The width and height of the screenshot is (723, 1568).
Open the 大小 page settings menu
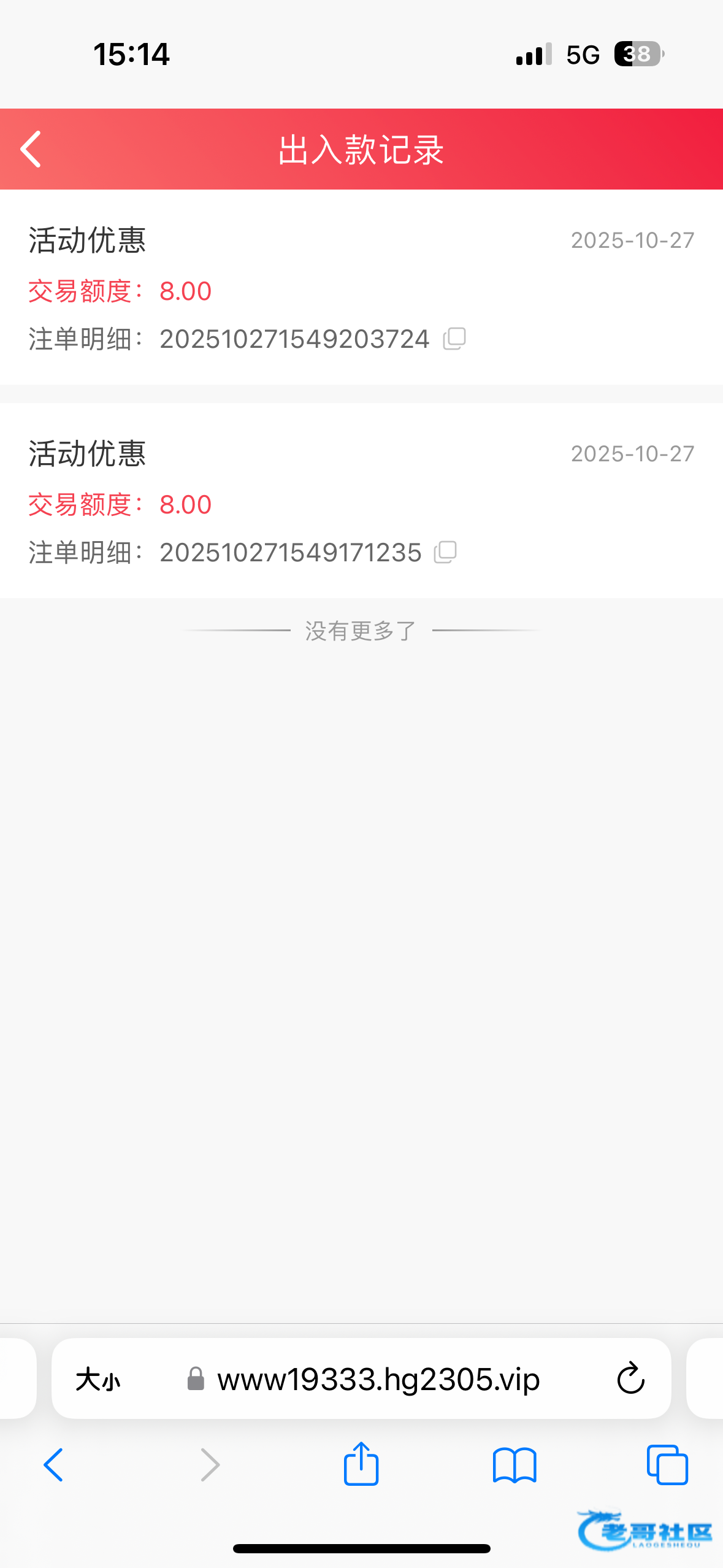(98, 1380)
